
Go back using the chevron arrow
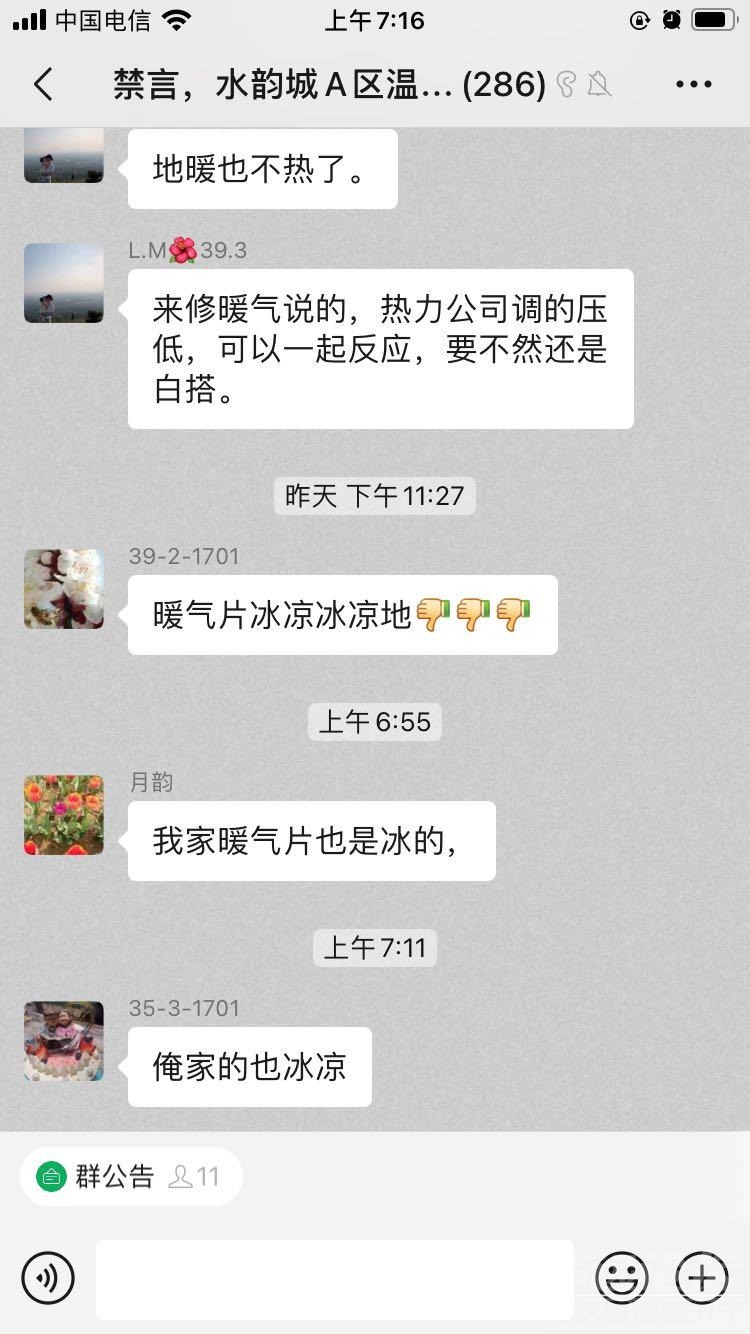point(42,84)
